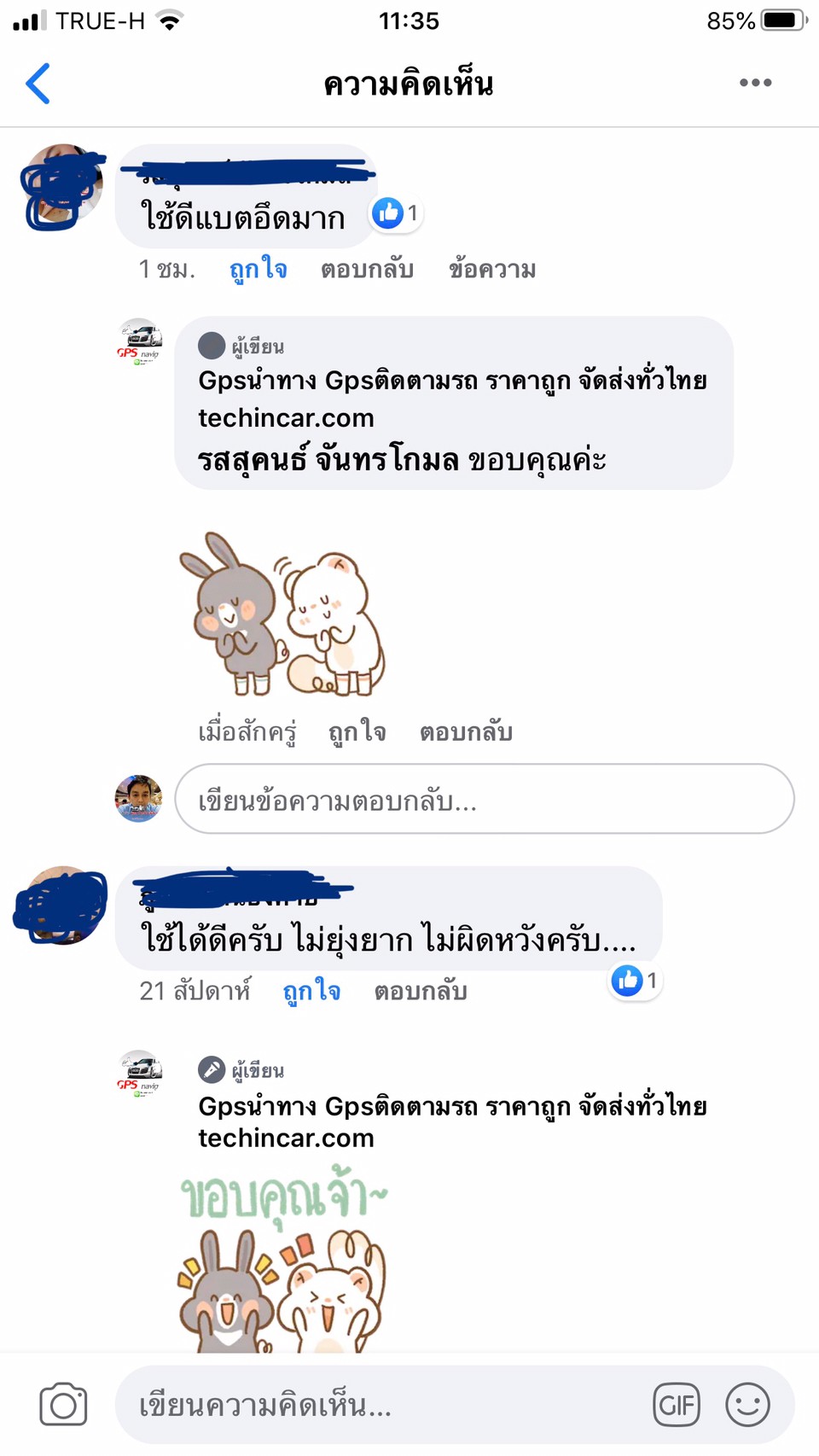This screenshot has height=1456, width=819.
Task: Tap ตอบกลับ under the ใช้ดีแบตอึดมาก comment
Action: [x=367, y=270]
